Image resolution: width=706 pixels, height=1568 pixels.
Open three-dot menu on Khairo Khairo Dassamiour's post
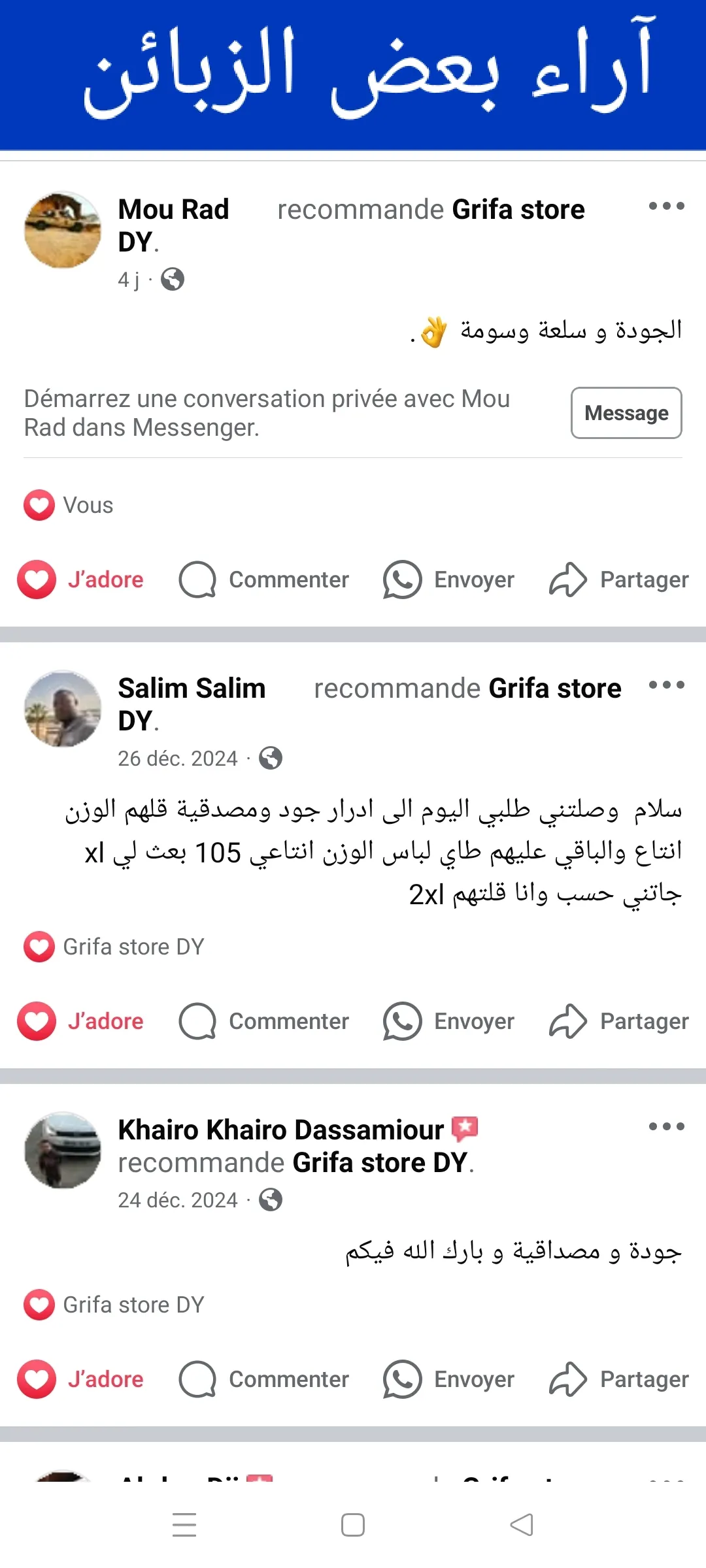666,1127
